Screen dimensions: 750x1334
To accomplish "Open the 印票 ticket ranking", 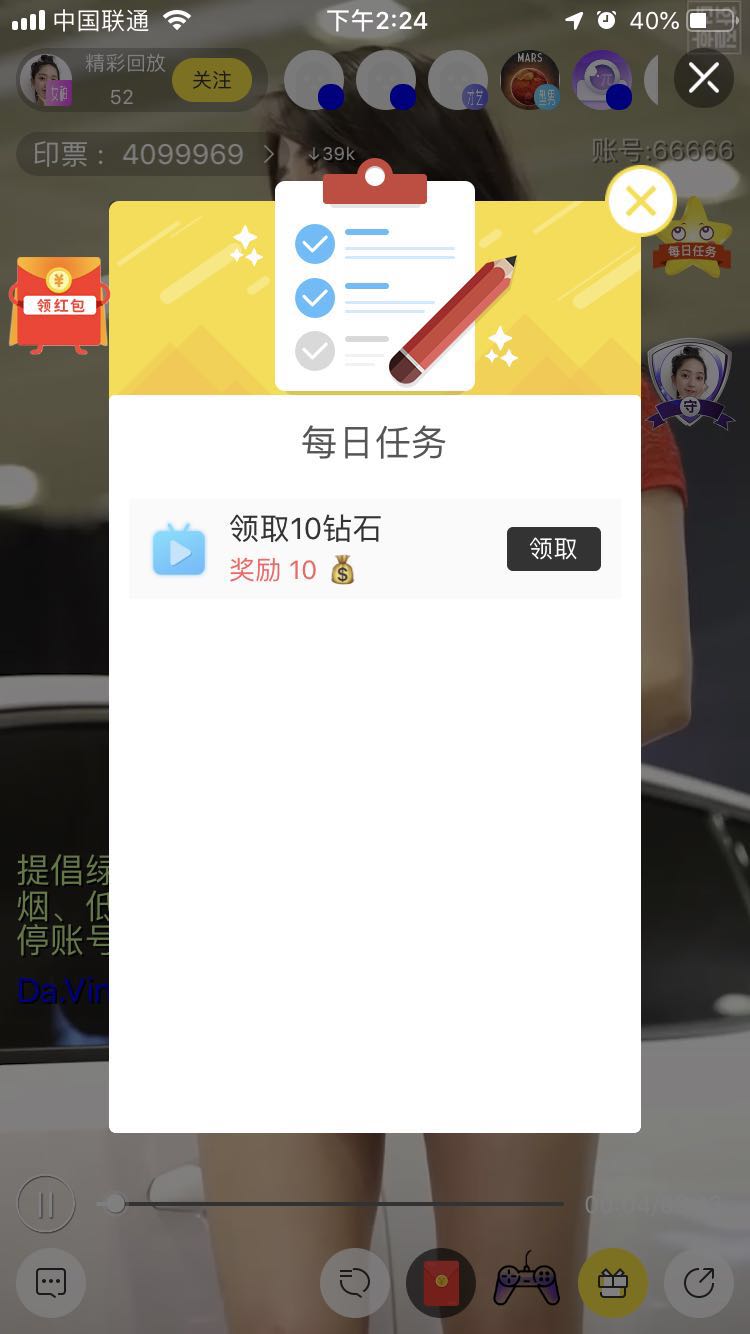I will (x=150, y=154).
